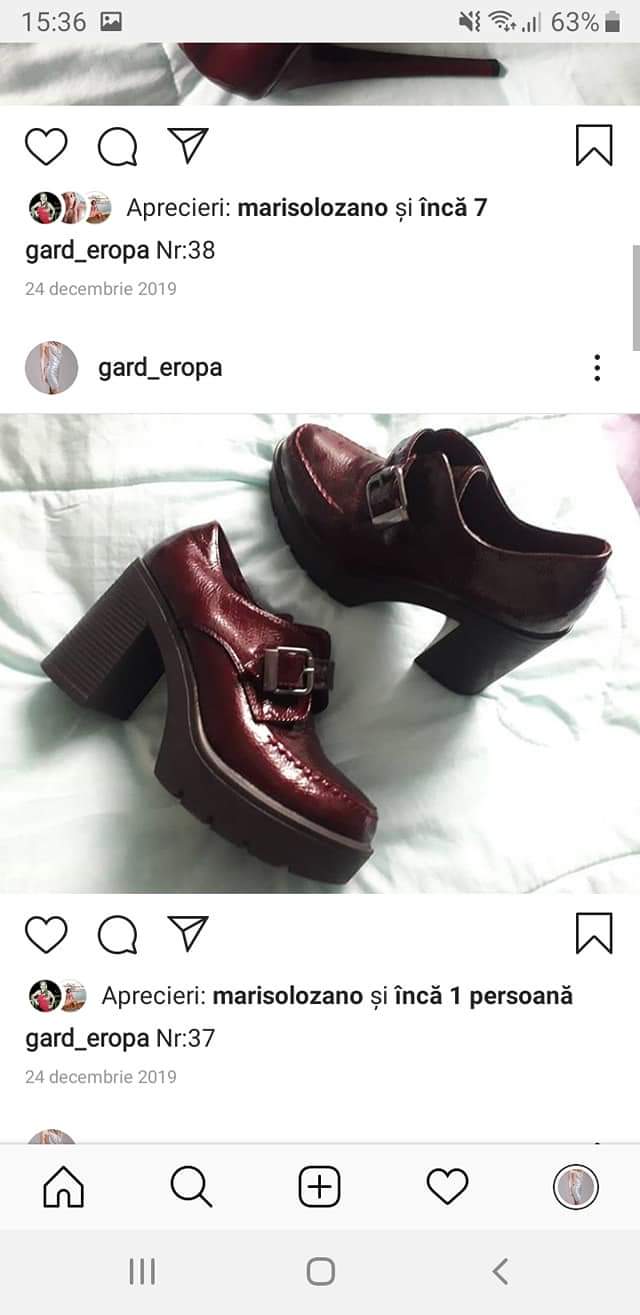Viewport: 640px width, 1315px height.
Task: Open the recent apps overview
Action: tap(142, 1271)
